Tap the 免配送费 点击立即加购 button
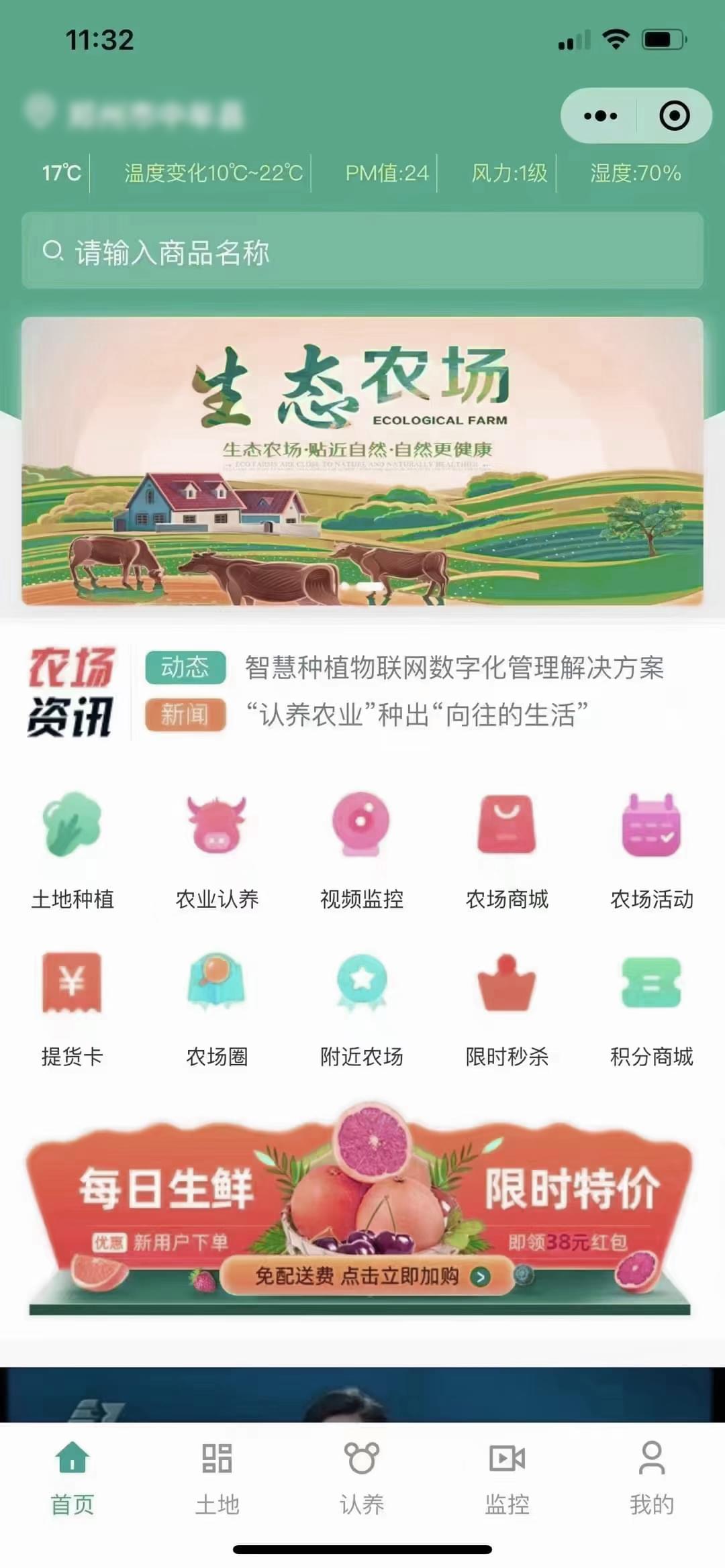725x1568 pixels. (x=367, y=1275)
